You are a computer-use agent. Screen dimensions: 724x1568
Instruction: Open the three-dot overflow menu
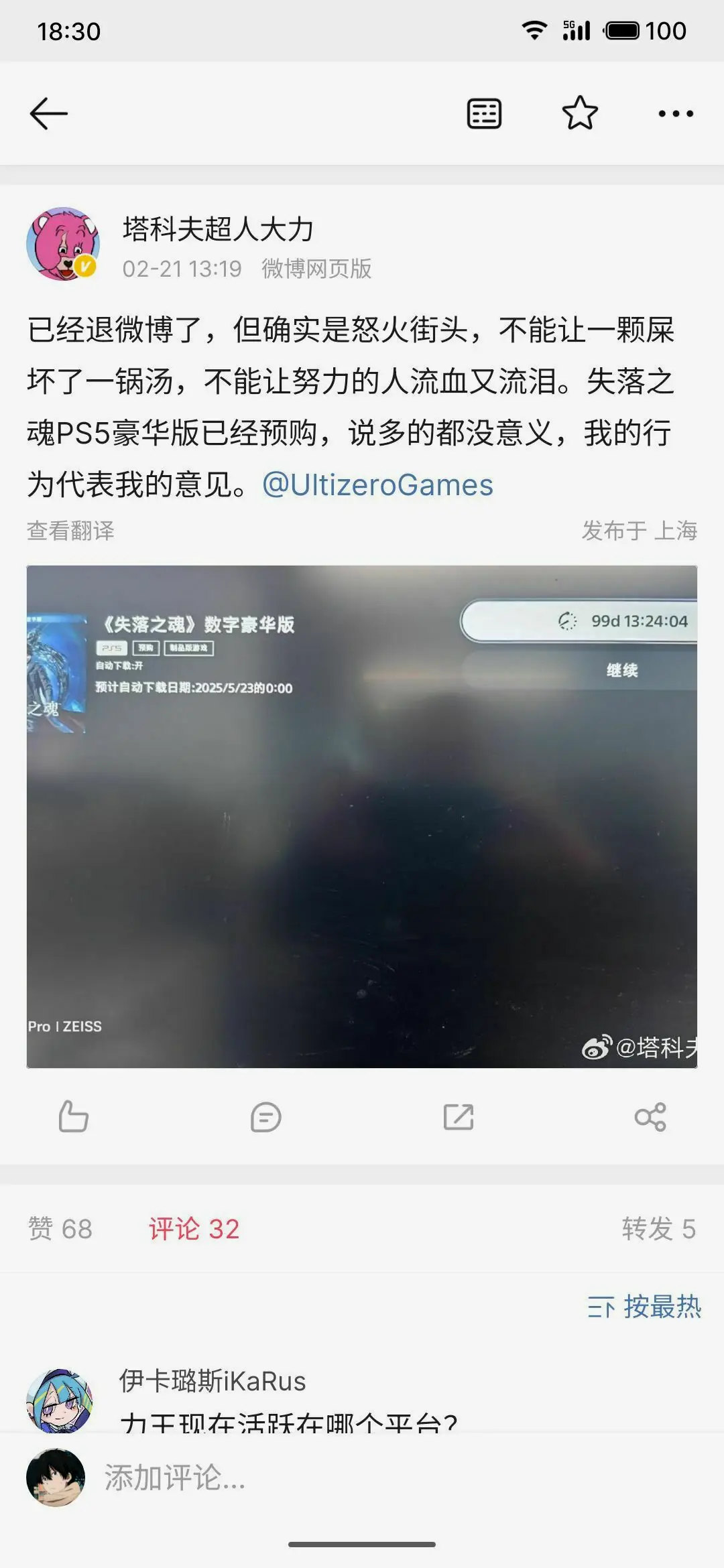[x=676, y=113]
